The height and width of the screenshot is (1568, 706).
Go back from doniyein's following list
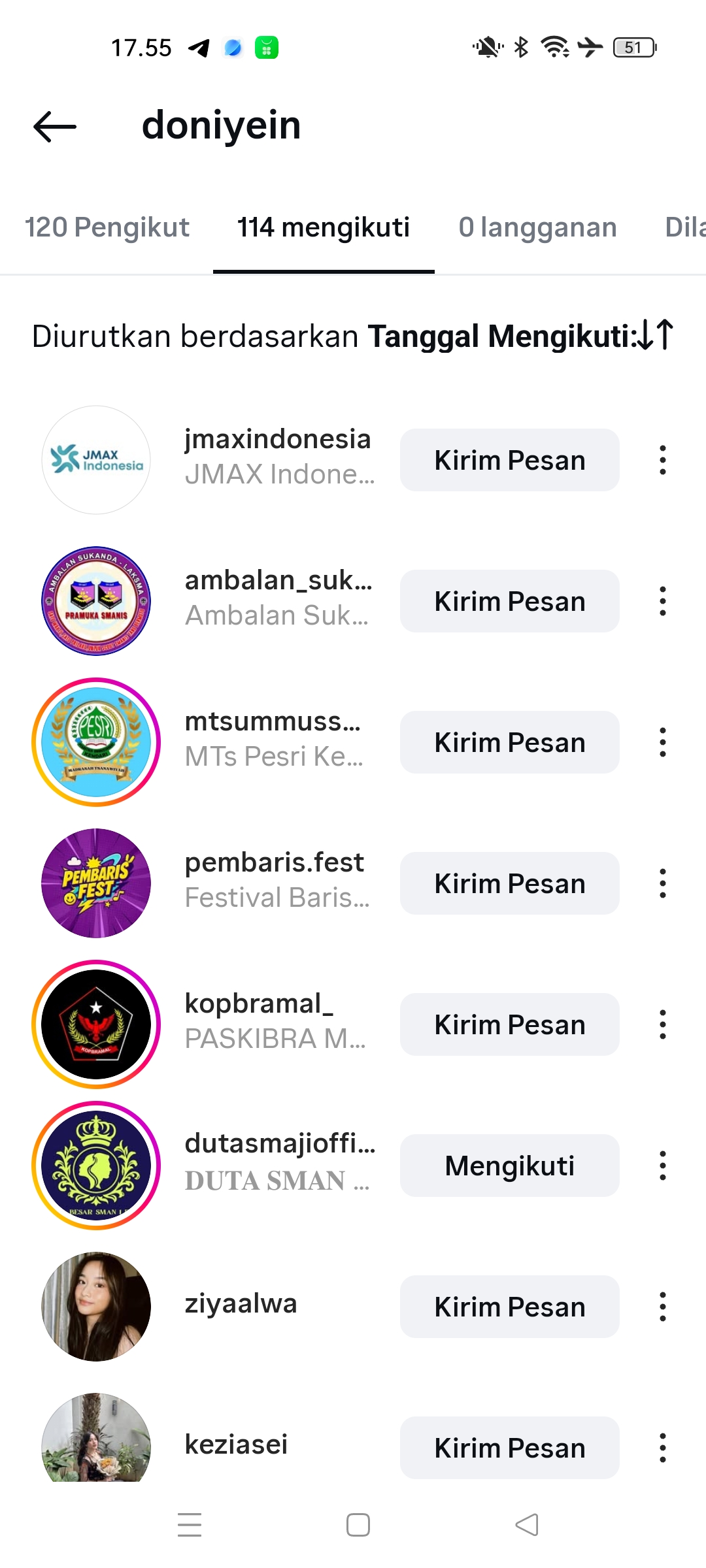[x=55, y=126]
